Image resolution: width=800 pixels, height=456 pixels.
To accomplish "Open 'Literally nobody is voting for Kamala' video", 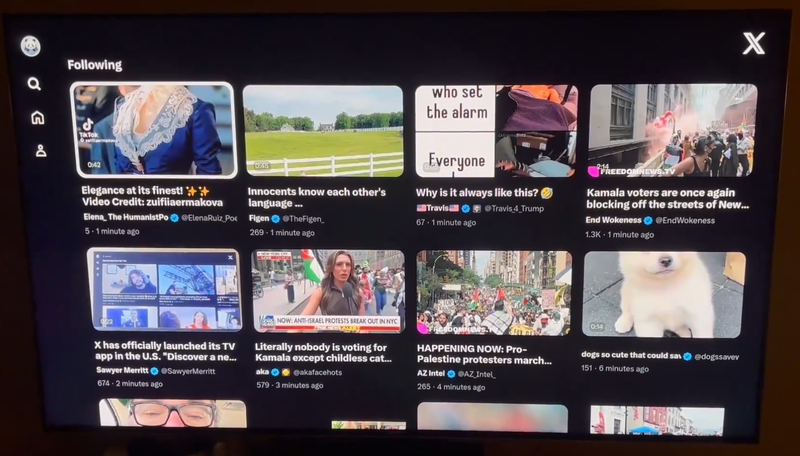I will tap(329, 292).
